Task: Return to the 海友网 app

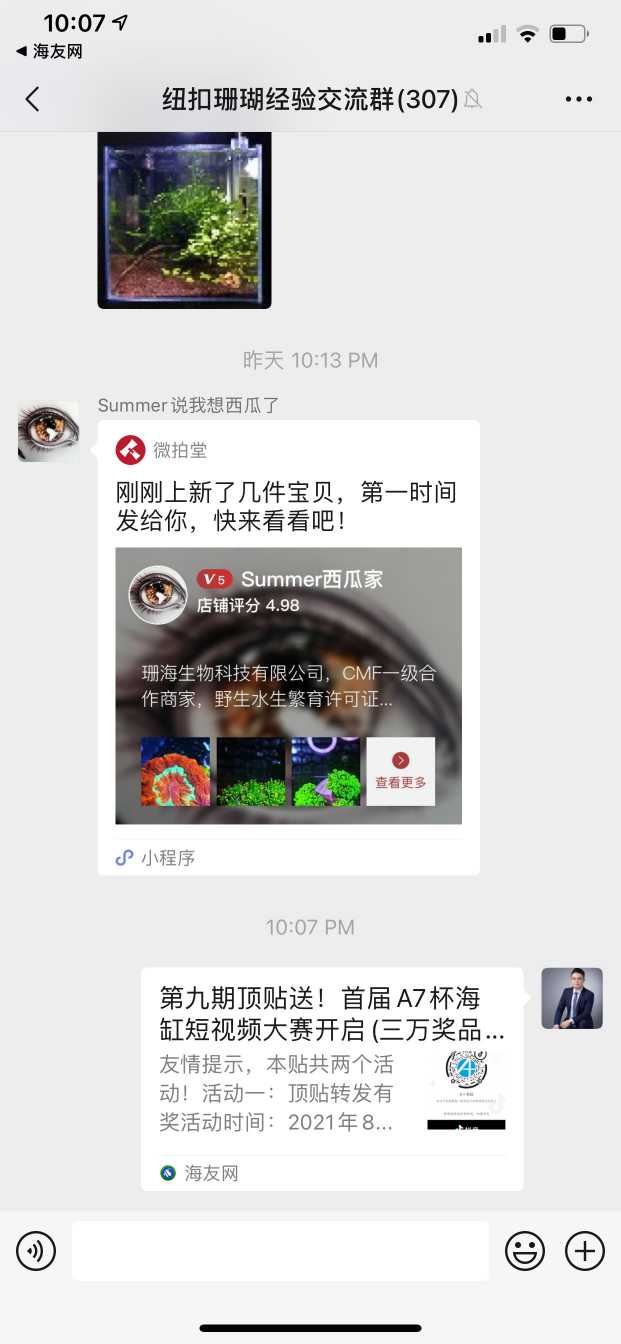Action: click(x=50, y=52)
